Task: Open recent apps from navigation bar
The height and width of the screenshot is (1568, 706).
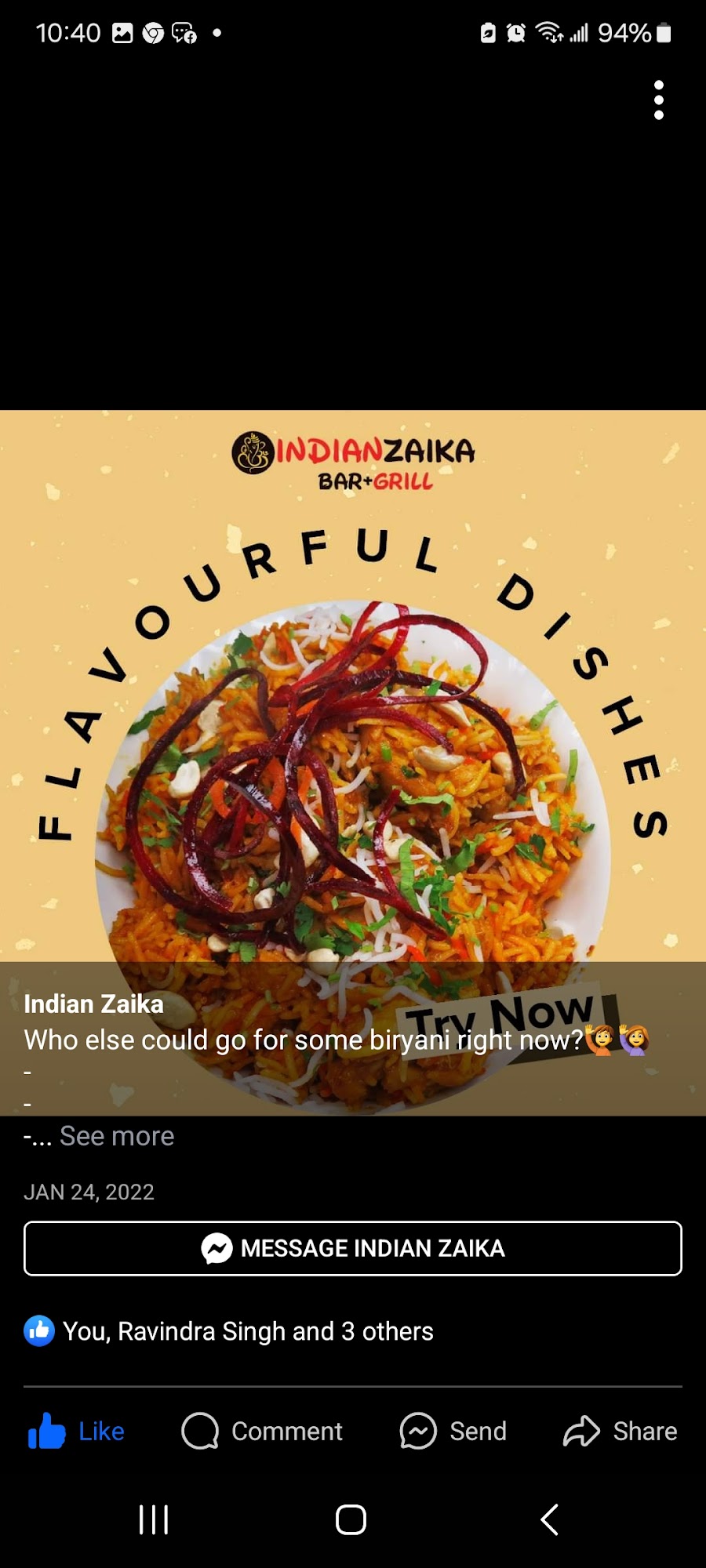Action: coord(154,1519)
